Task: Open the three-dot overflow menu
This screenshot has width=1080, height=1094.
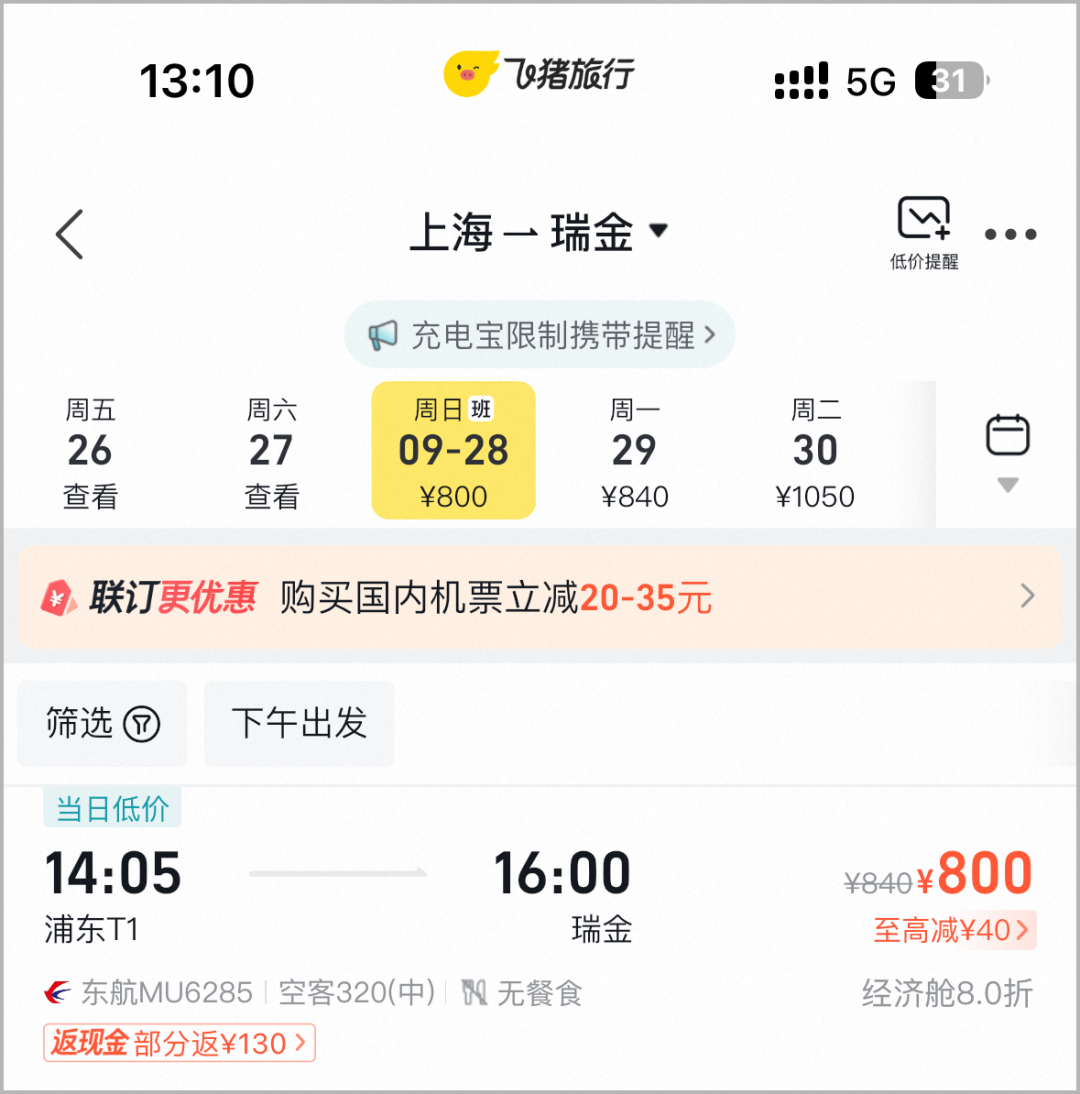Action: 1010,235
